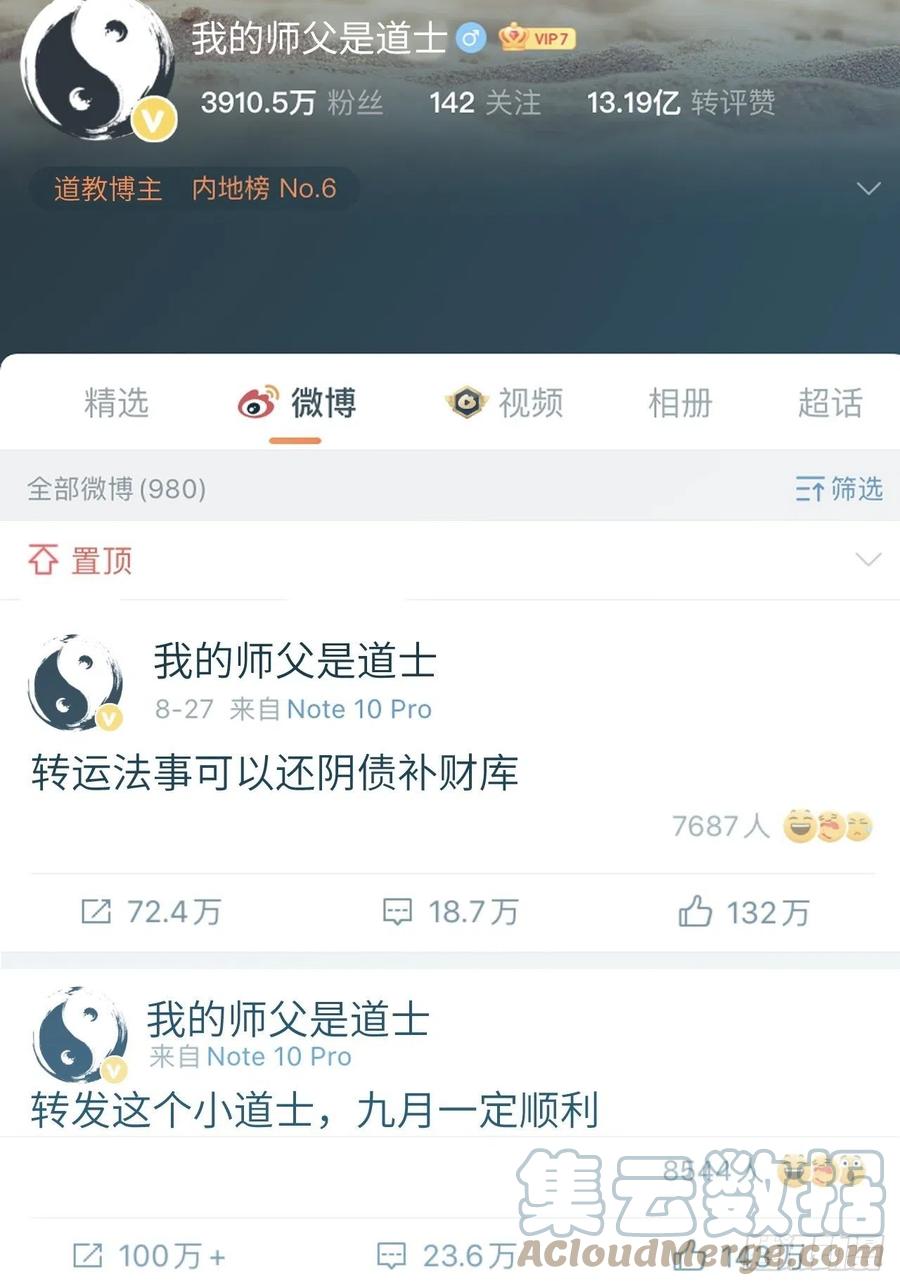The height and width of the screenshot is (1286, 900).
Task: Like the 转运法事 post (132万)
Action: coord(744,912)
